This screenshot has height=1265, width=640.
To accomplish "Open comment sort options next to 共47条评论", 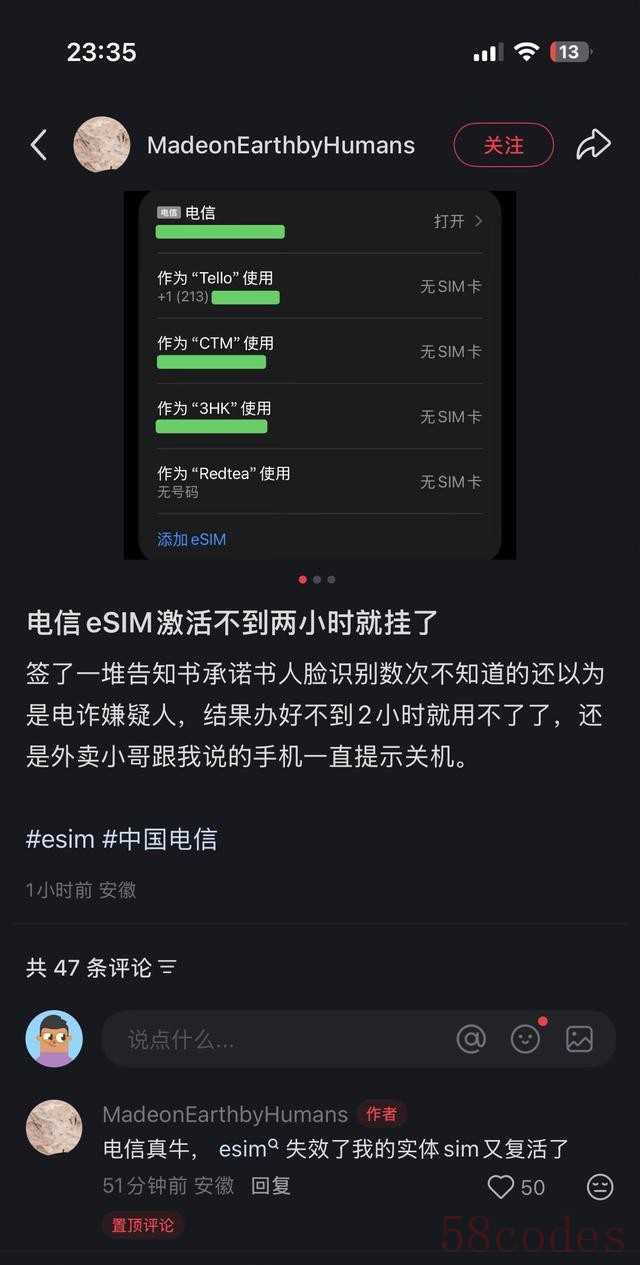I will [x=168, y=967].
